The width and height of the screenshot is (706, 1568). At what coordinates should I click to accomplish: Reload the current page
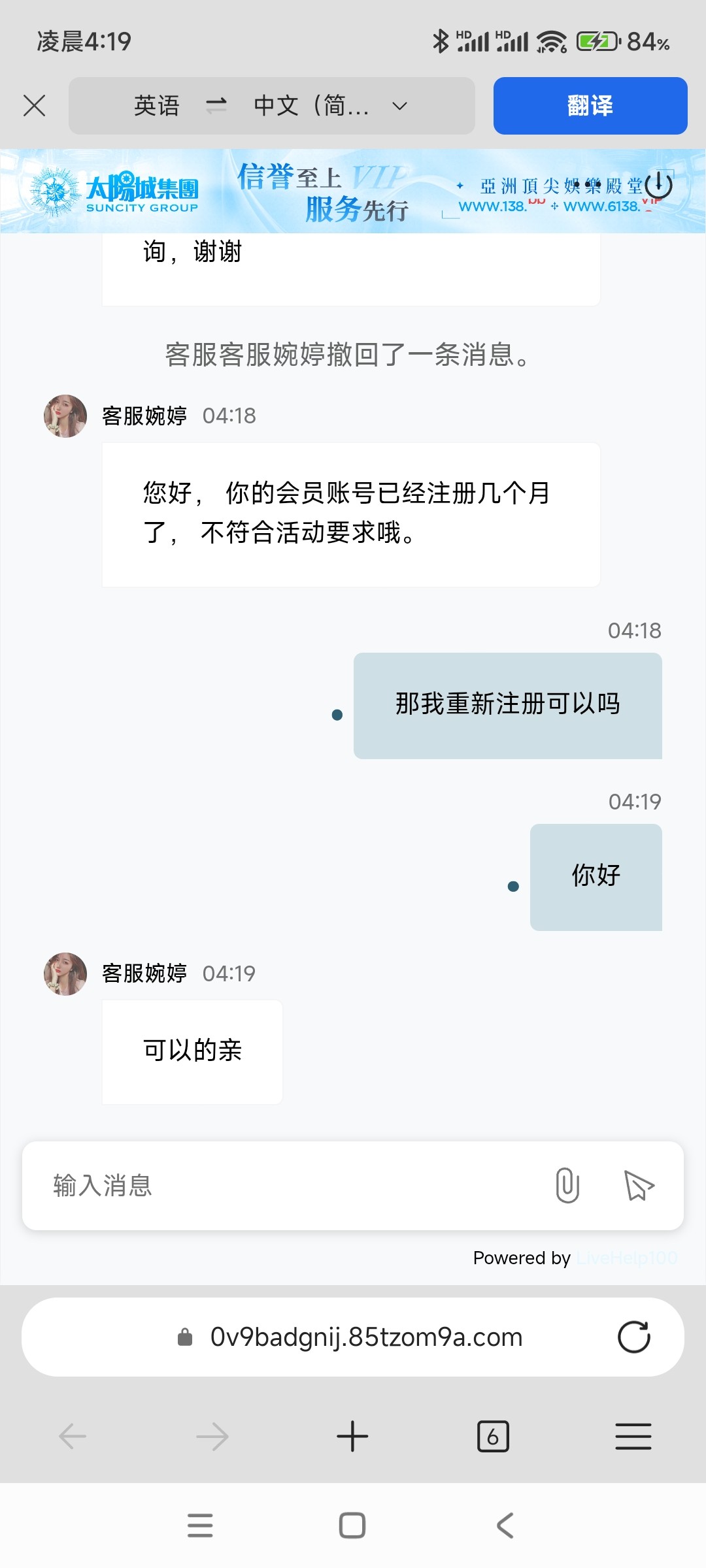tap(633, 1337)
